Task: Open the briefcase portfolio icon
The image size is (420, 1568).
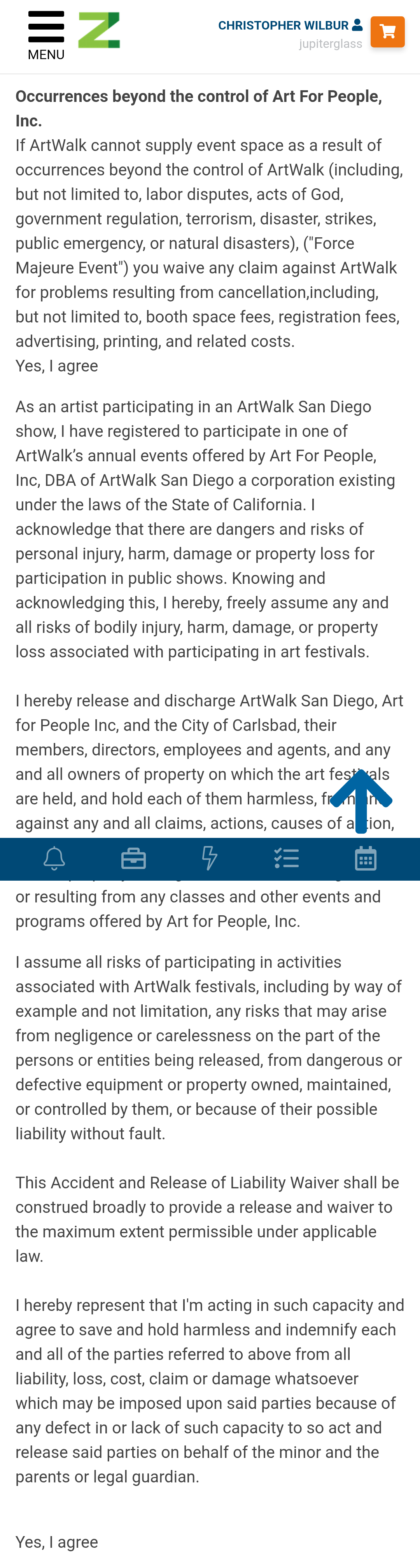Action: coord(133,858)
